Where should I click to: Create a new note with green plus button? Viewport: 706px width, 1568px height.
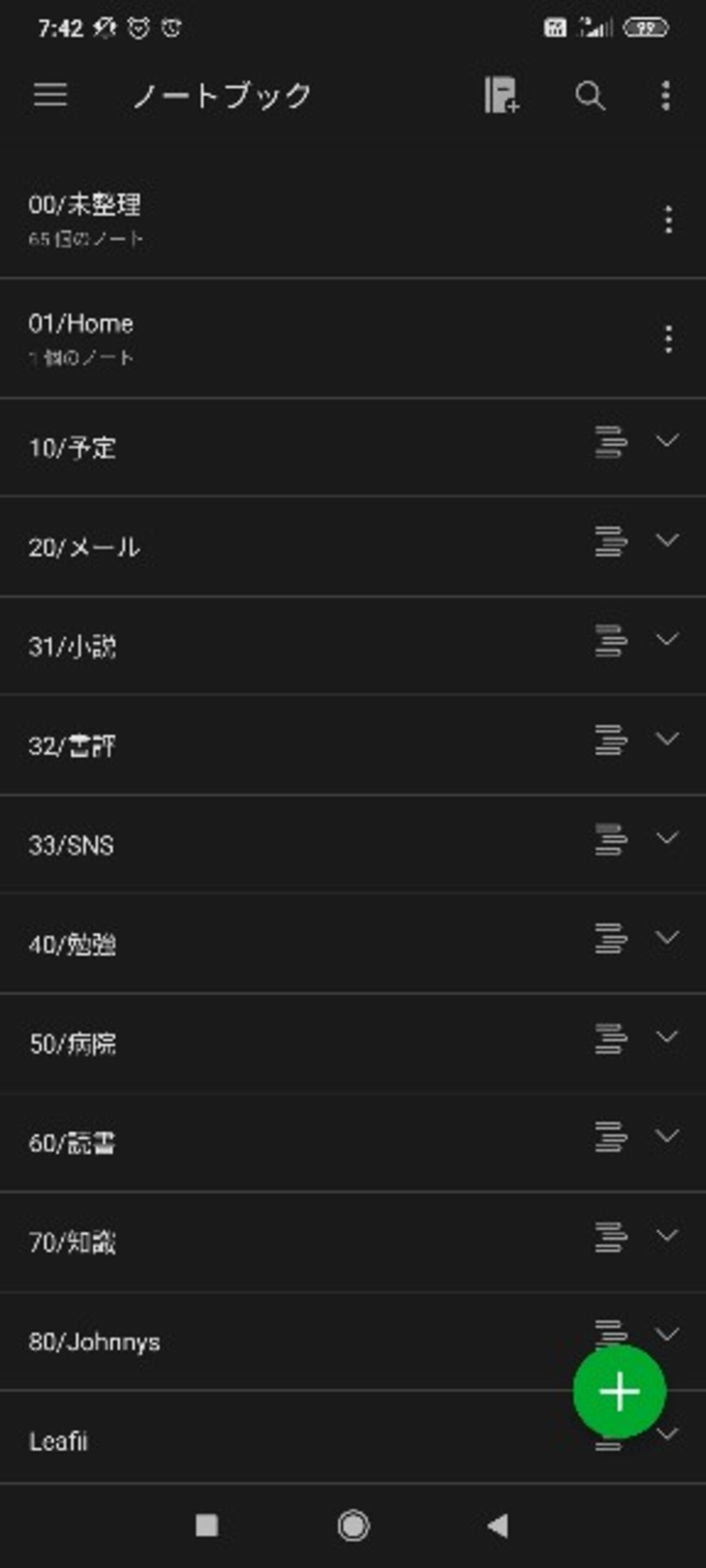[620, 1392]
